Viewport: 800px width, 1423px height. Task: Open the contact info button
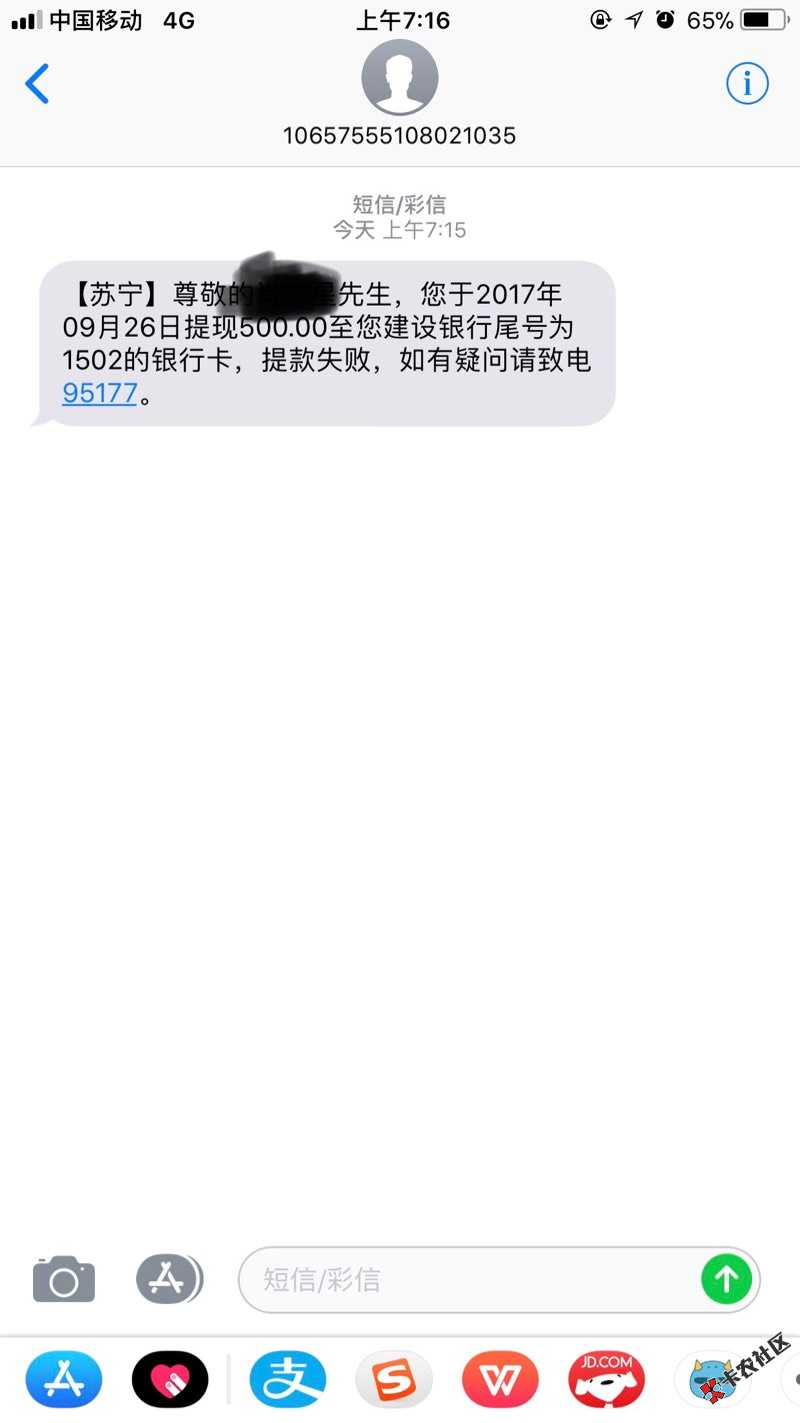pos(747,83)
